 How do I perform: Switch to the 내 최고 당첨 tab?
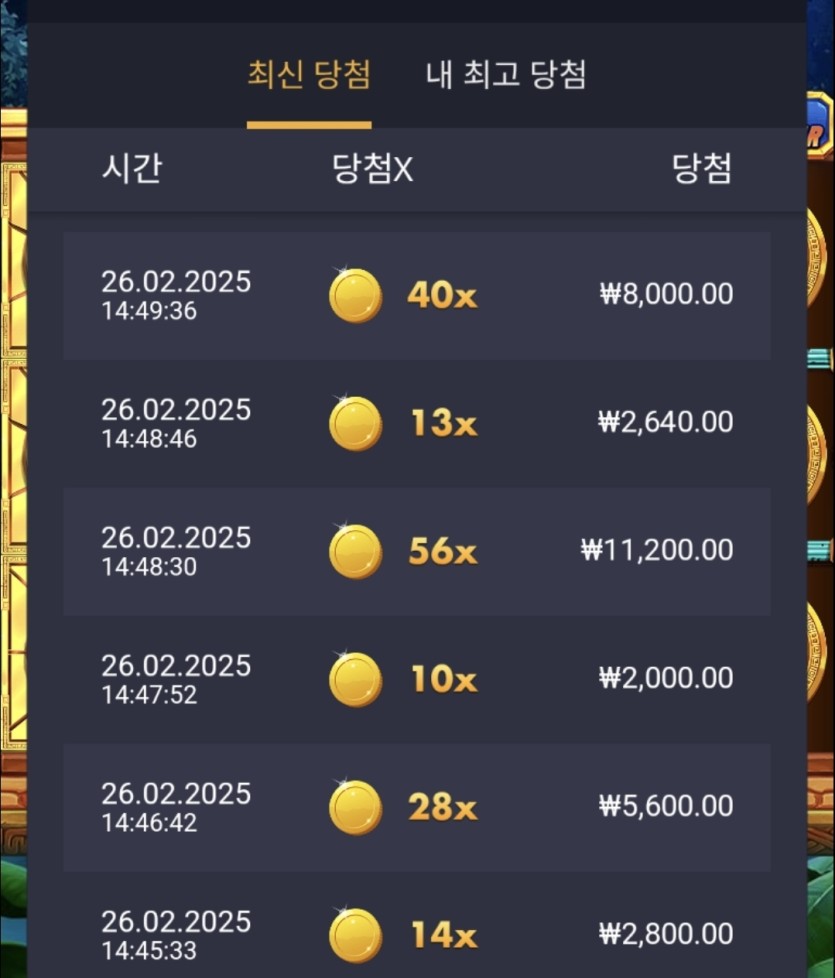(x=505, y=75)
